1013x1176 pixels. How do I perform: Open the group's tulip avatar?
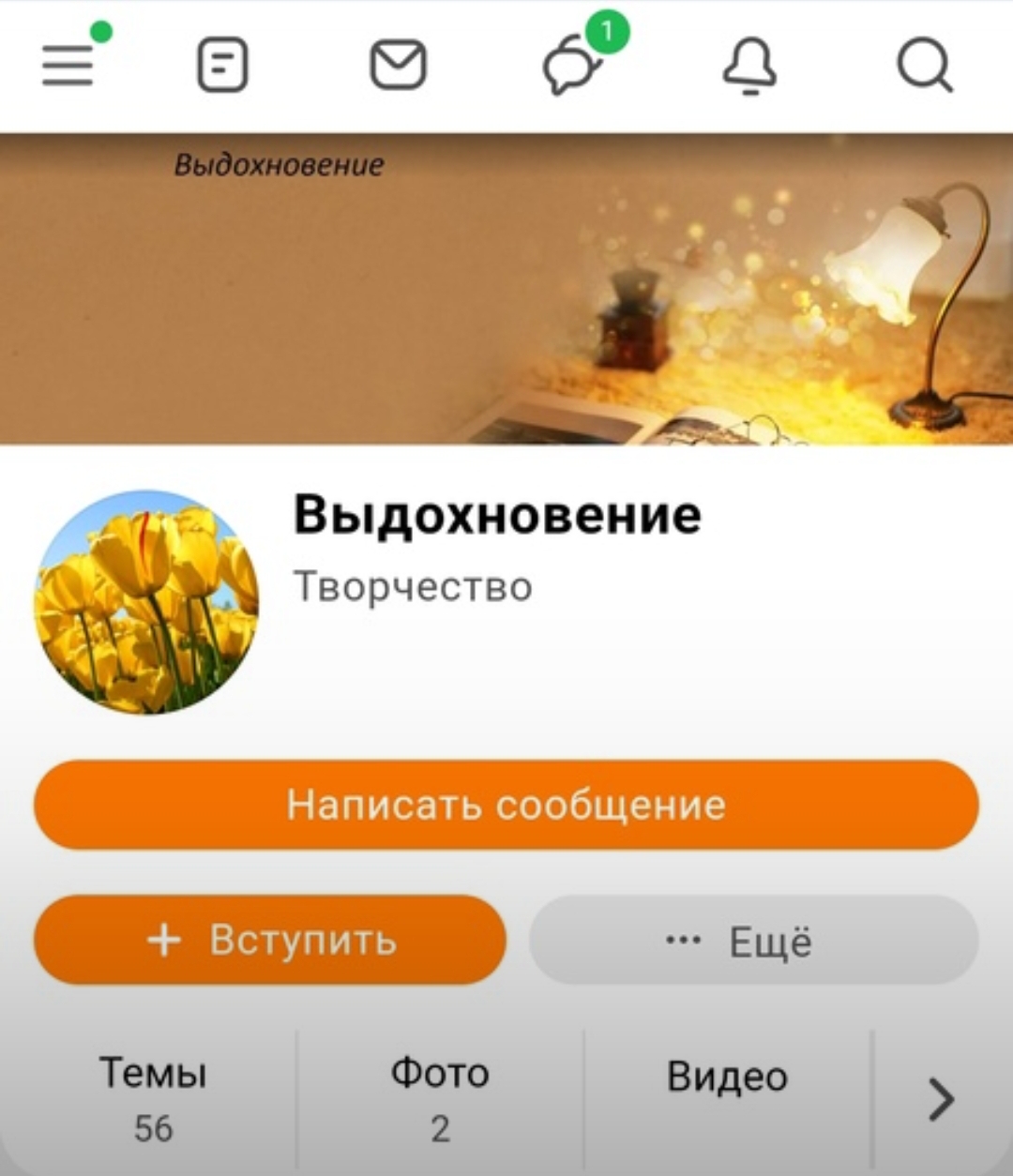click(x=146, y=602)
